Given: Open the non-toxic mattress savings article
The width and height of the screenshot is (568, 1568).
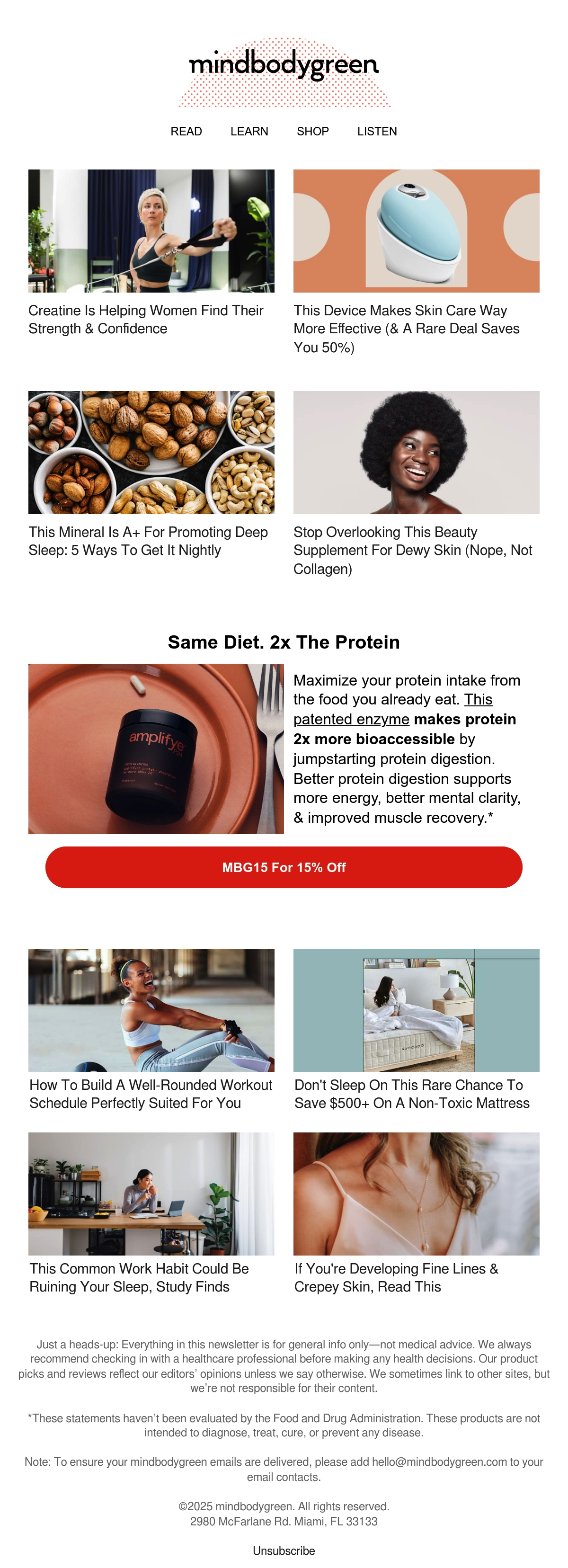Looking at the screenshot, I should tap(412, 1094).
